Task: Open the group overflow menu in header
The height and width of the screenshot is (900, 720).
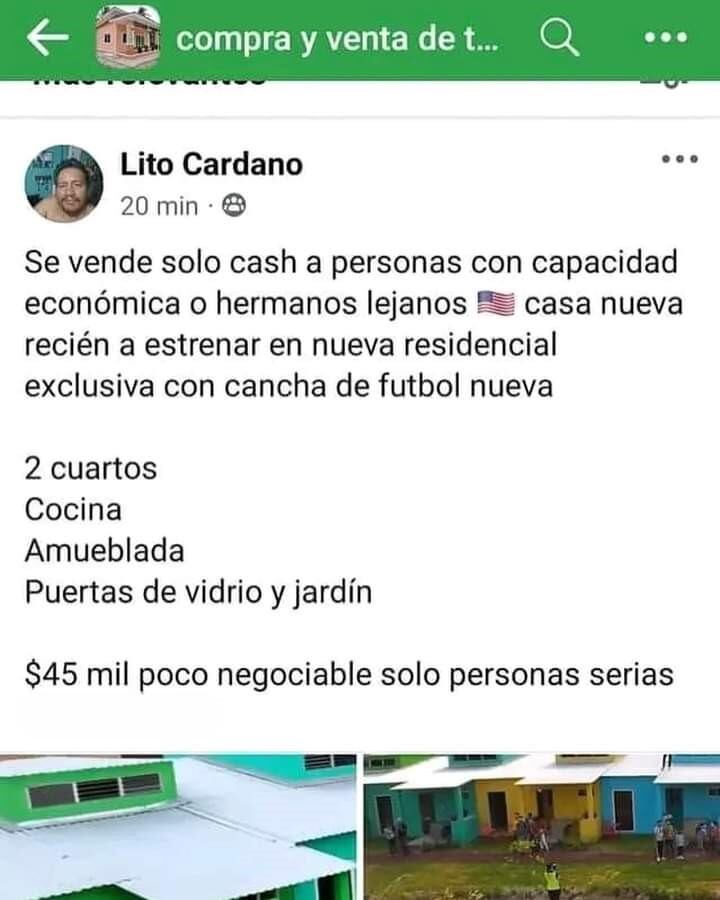Action: point(665,38)
